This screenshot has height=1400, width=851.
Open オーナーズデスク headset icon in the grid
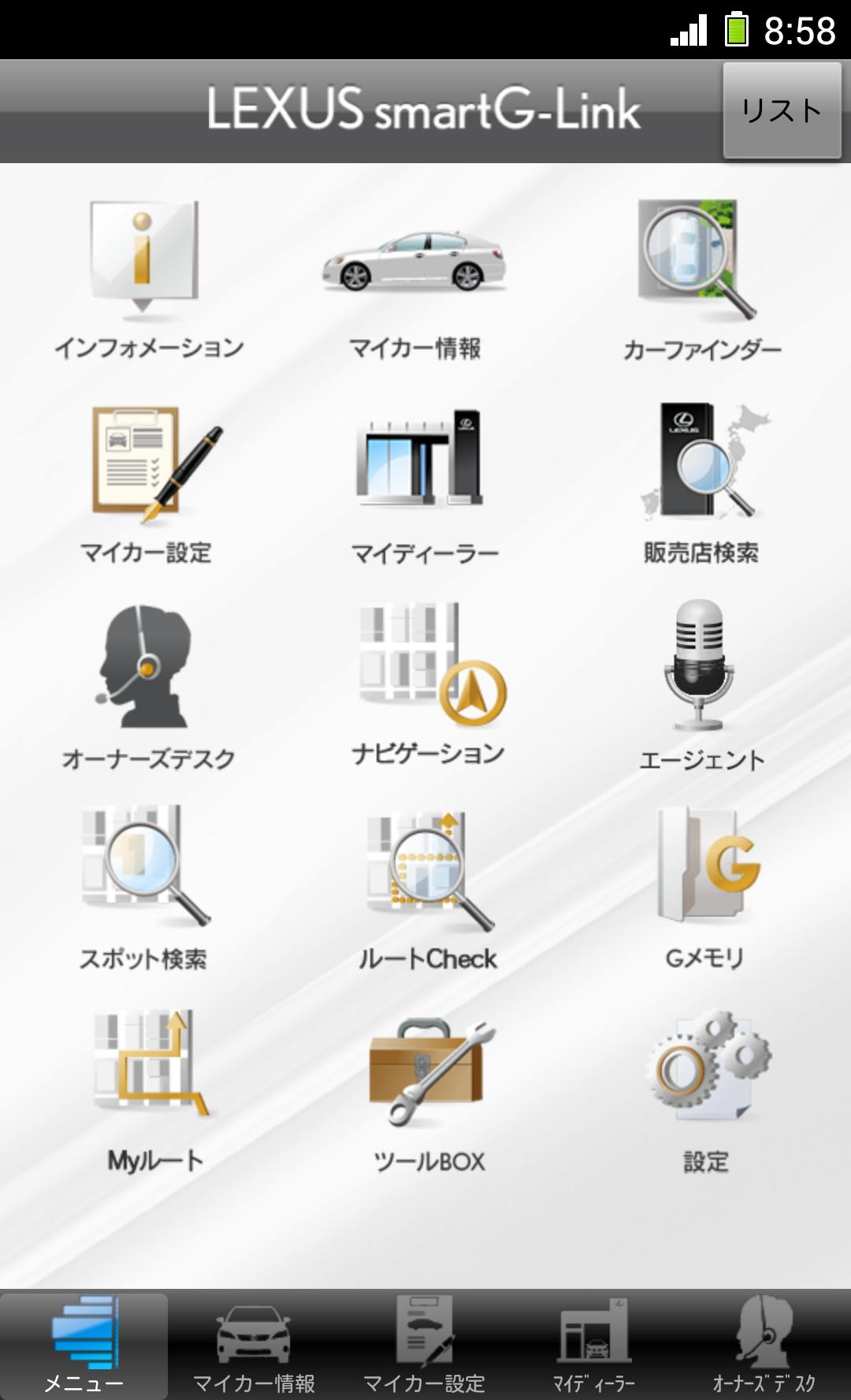click(147, 670)
